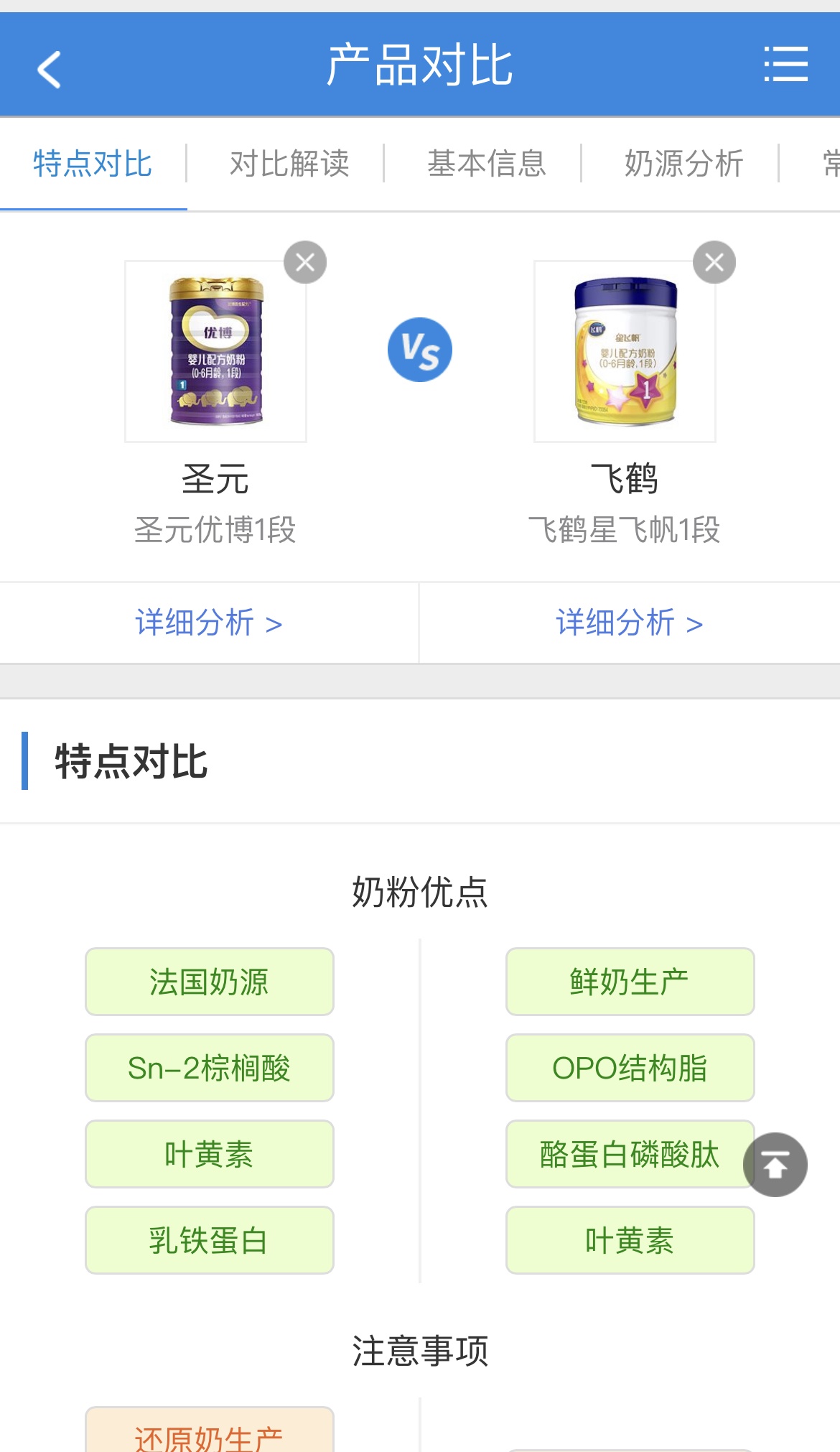Tap the Sn-2棕榈酸 tag
Viewport: 840px width, 1452px height.
[209, 1068]
